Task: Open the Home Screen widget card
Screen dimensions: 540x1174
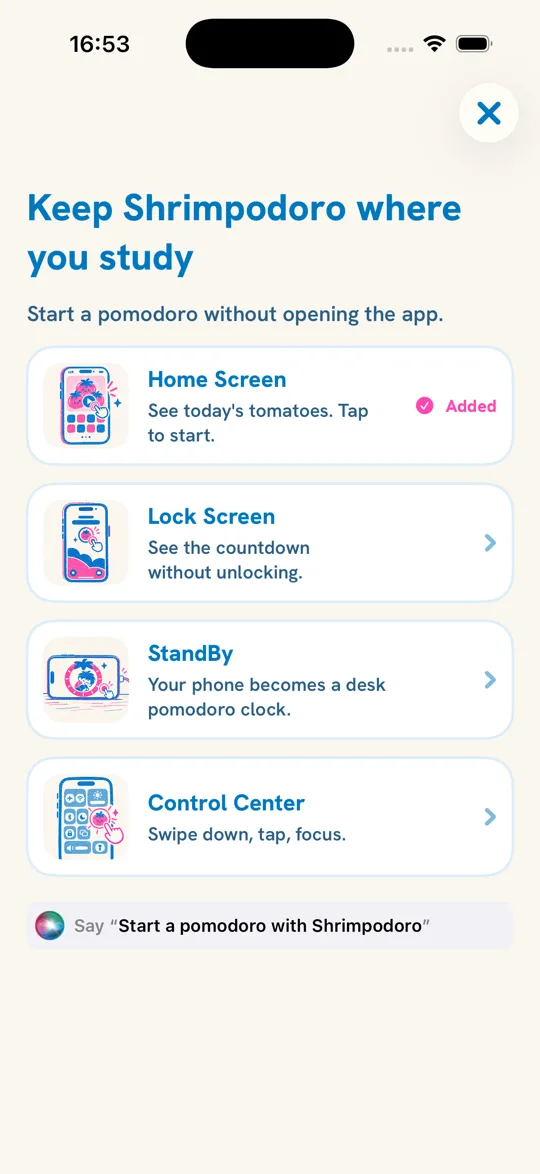Action: (x=270, y=406)
